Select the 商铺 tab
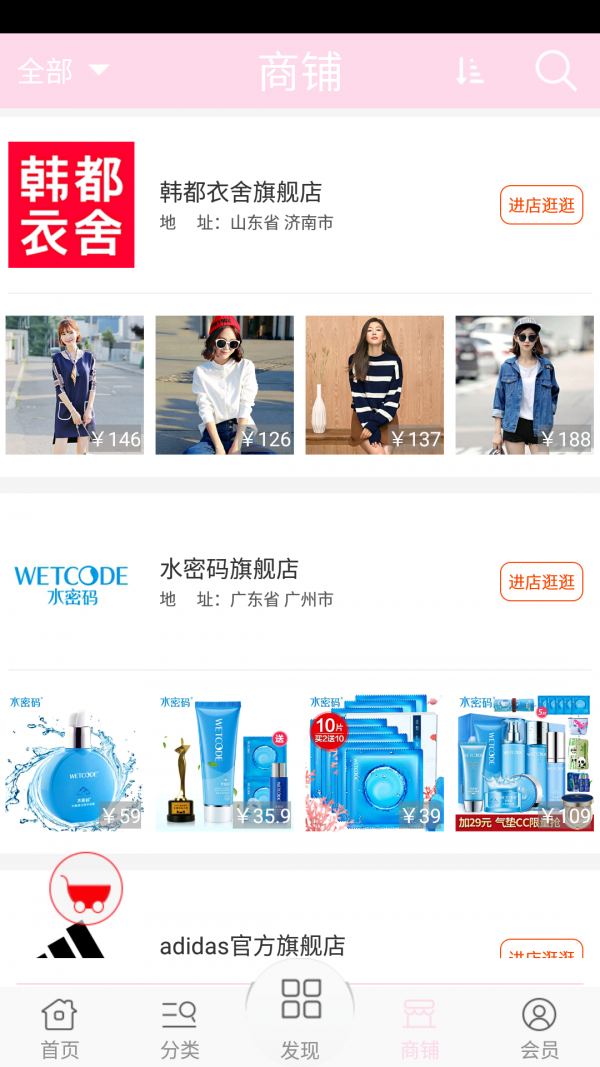This screenshot has width=600, height=1067. point(420,1028)
